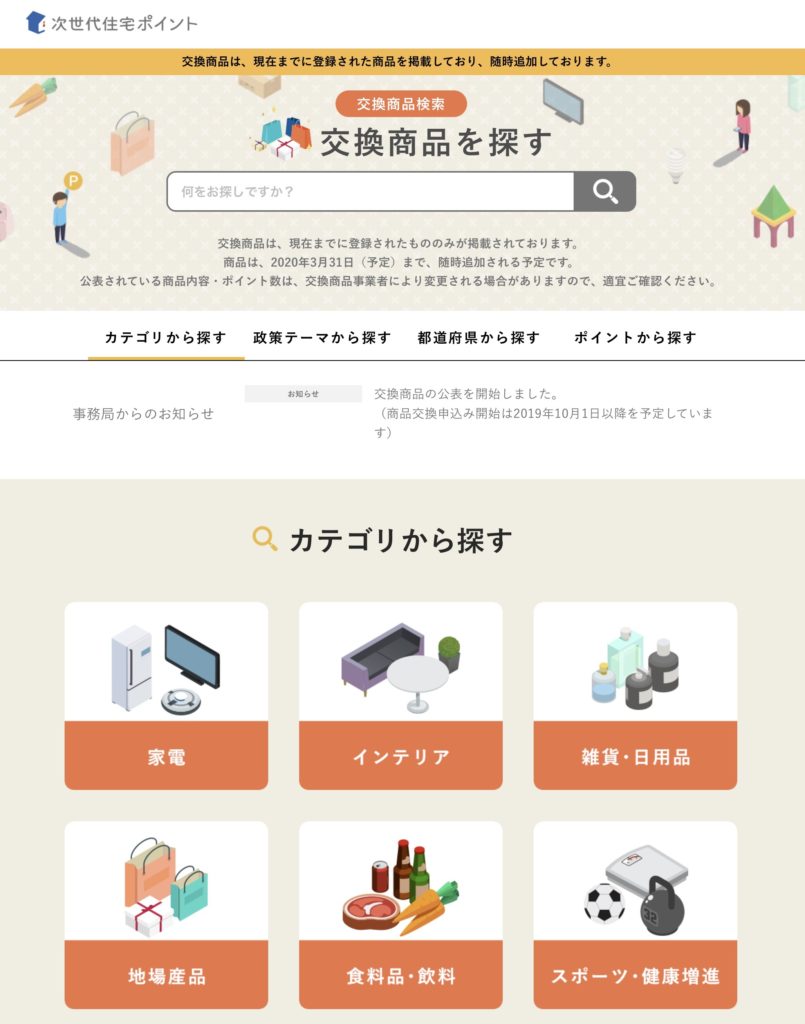
Task: Switch to the ポイントから探す tab
Action: (635, 338)
